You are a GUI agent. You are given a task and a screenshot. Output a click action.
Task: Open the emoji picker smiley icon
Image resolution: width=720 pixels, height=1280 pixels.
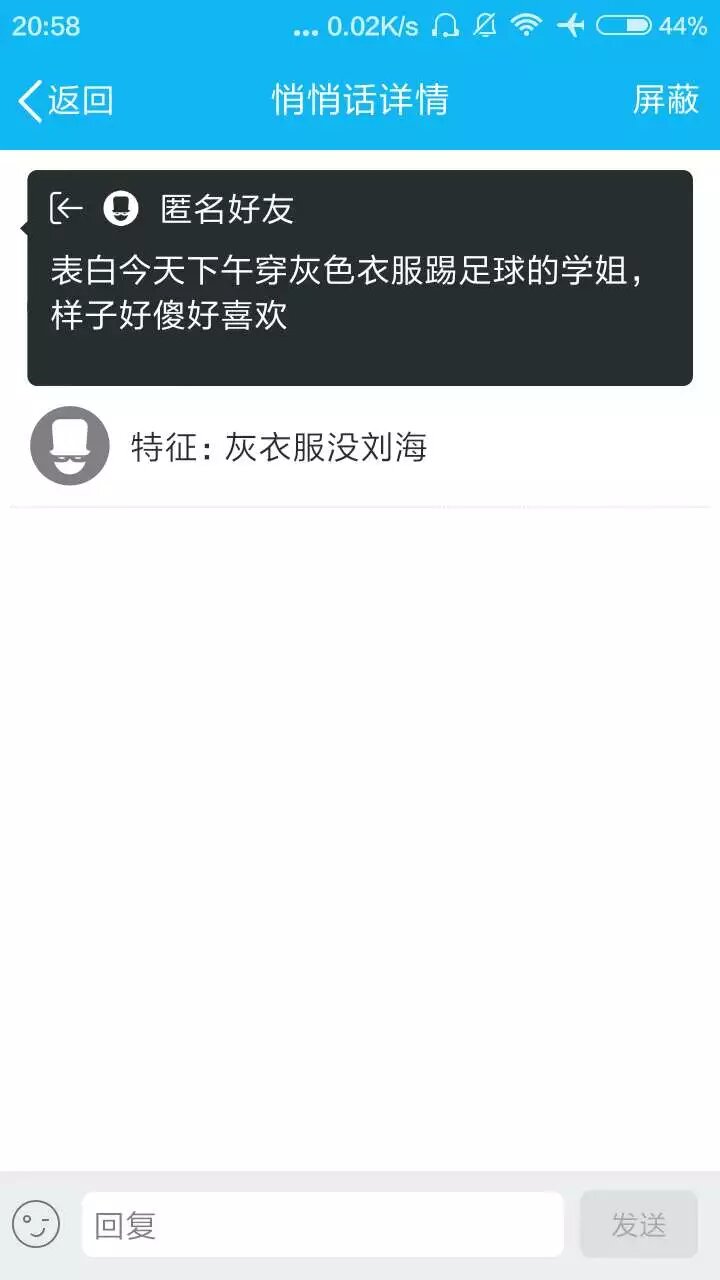coord(36,1224)
